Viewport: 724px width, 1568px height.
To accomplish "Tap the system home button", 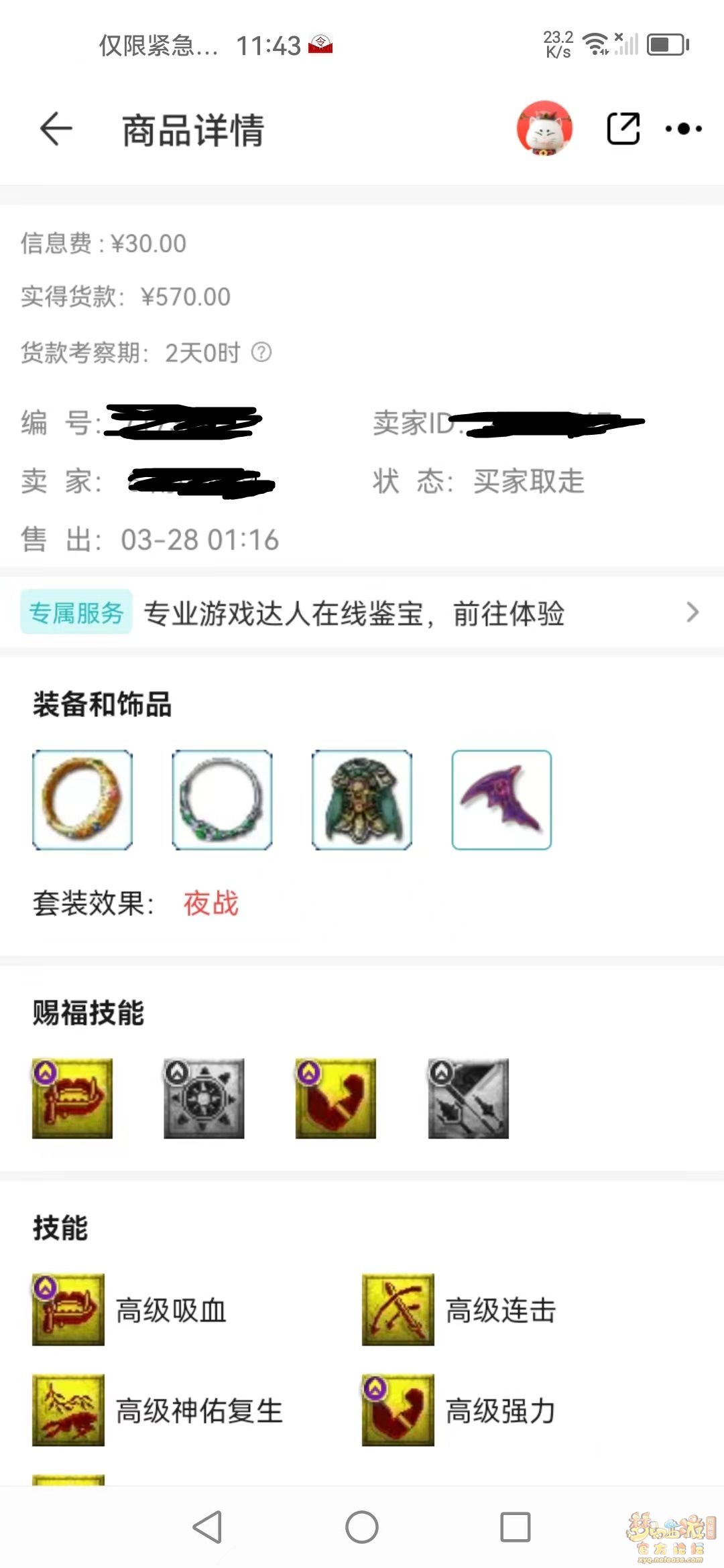I will pyautogui.click(x=362, y=1528).
